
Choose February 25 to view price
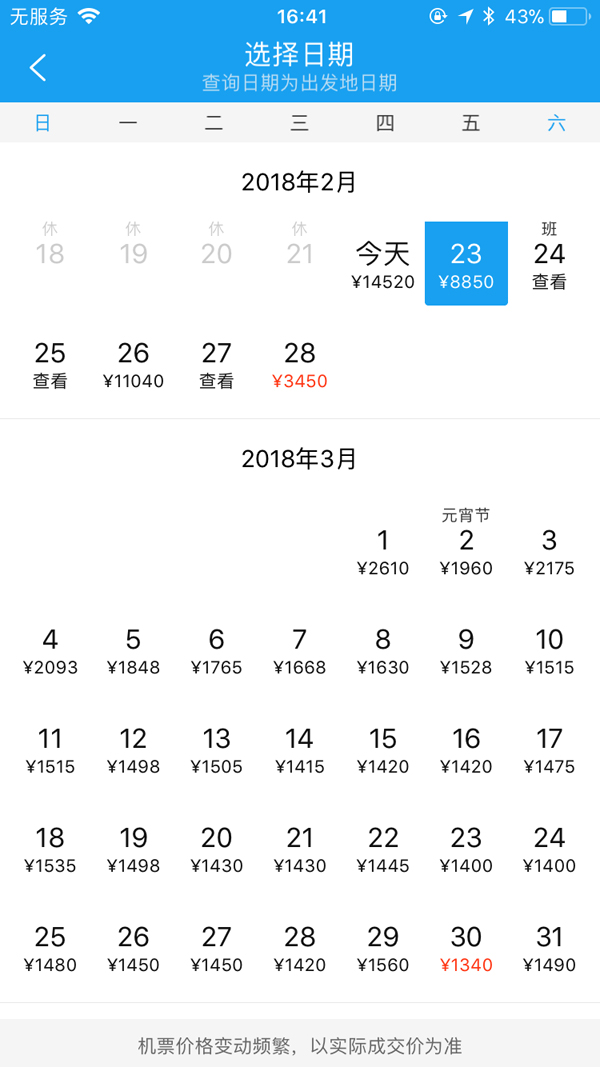coord(50,364)
